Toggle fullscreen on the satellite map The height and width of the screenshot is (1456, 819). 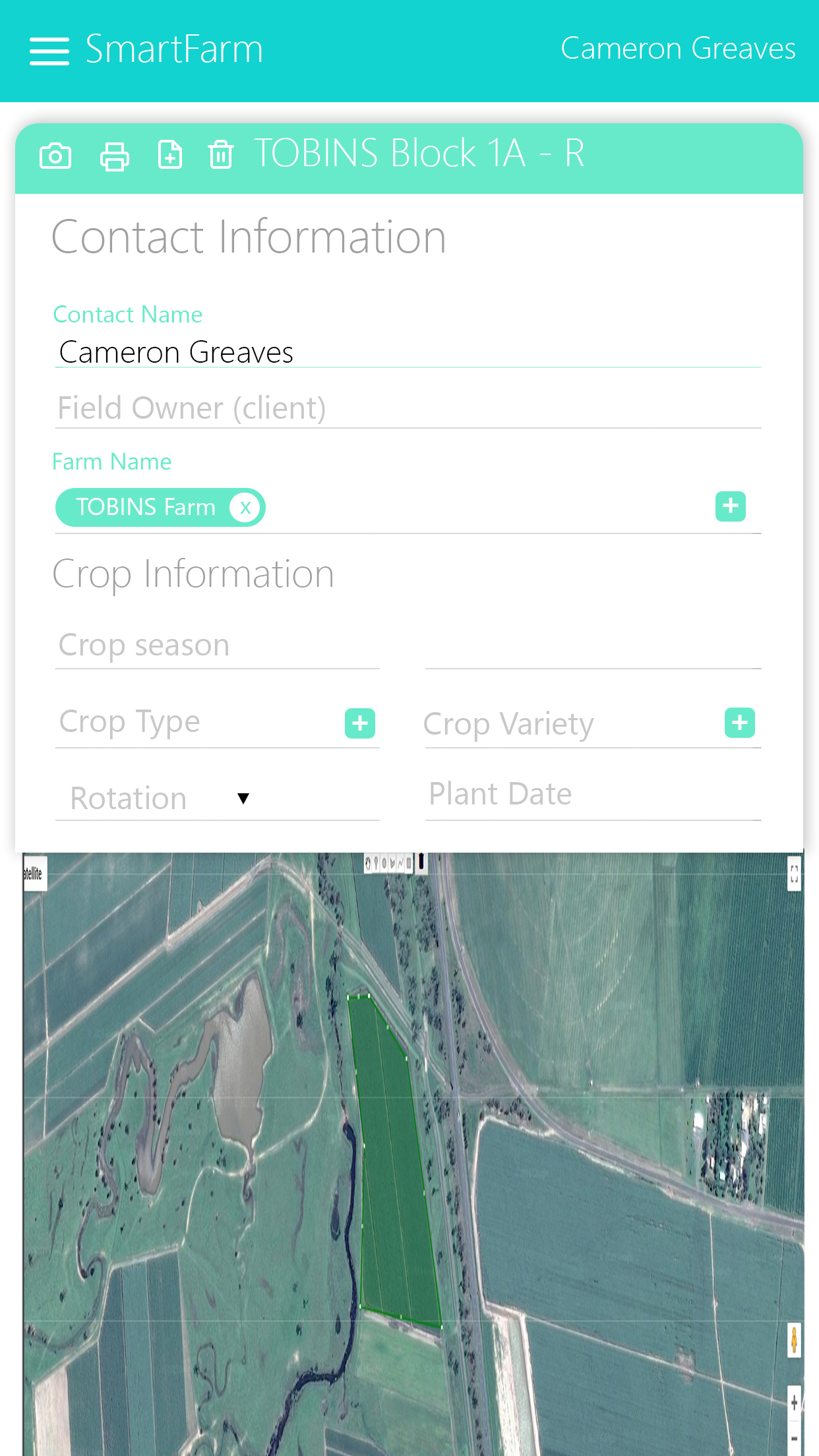point(794,874)
